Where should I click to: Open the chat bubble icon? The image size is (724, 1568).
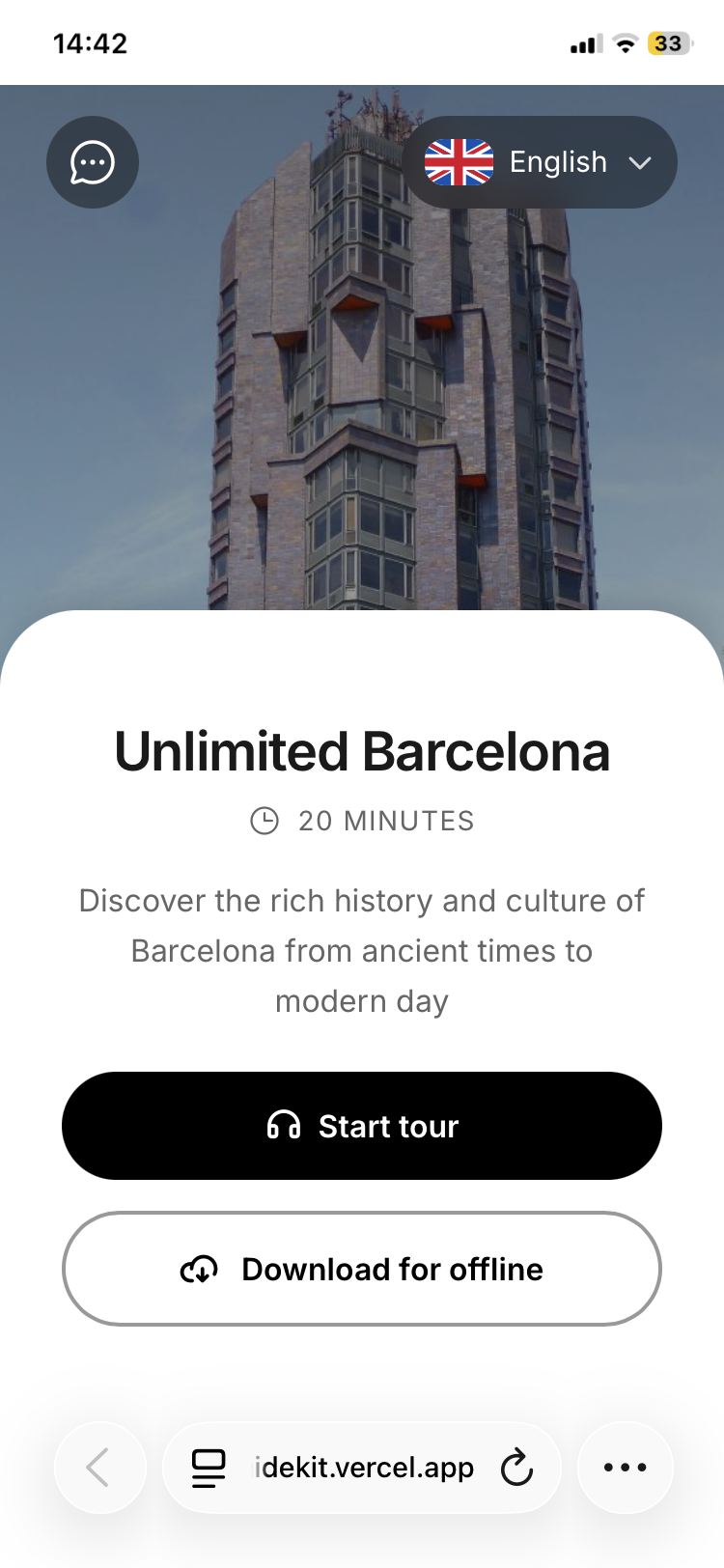tap(93, 162)
